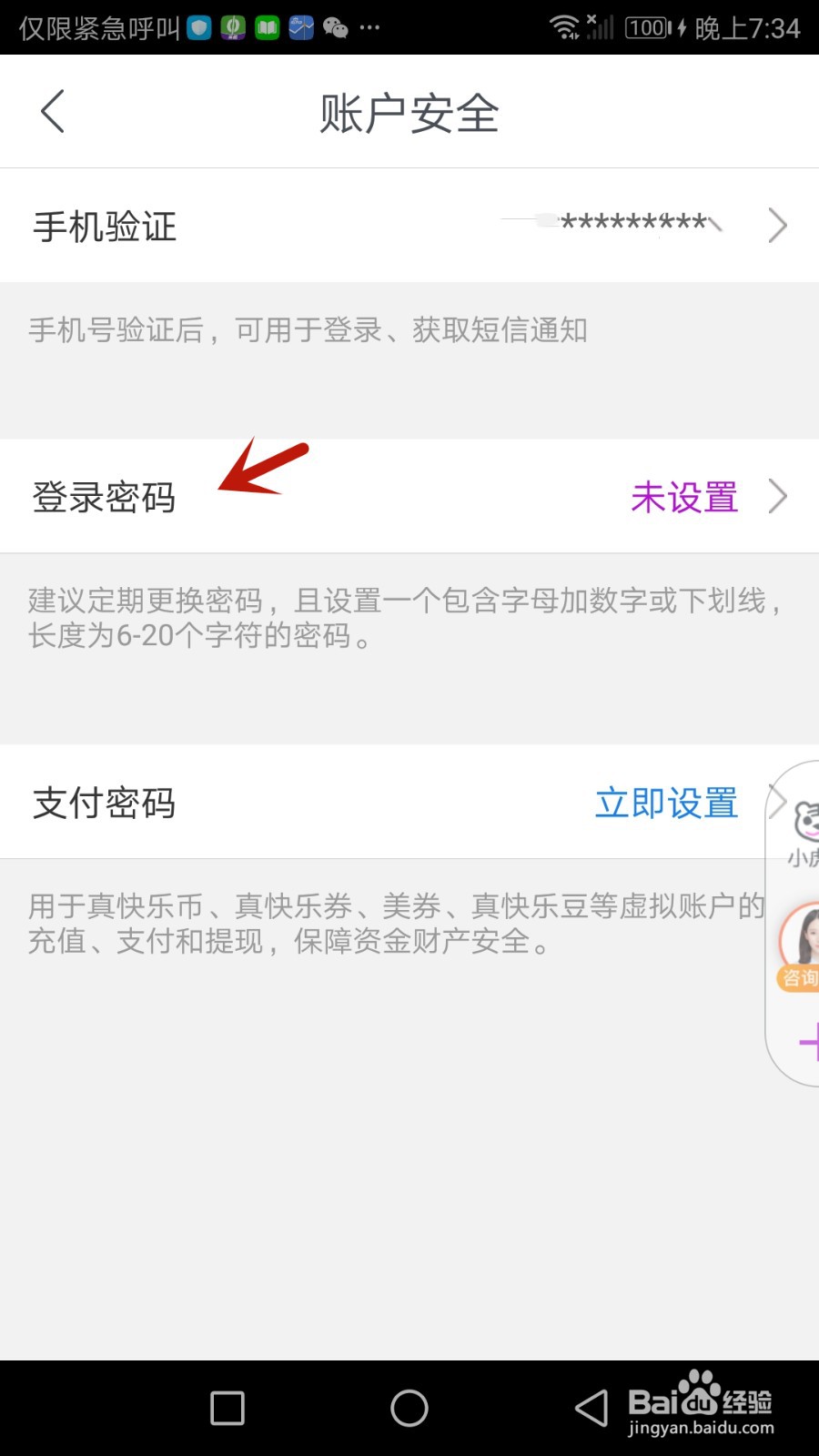
Task: Tap the Home circle navigation button
Action: [409, 1407]
